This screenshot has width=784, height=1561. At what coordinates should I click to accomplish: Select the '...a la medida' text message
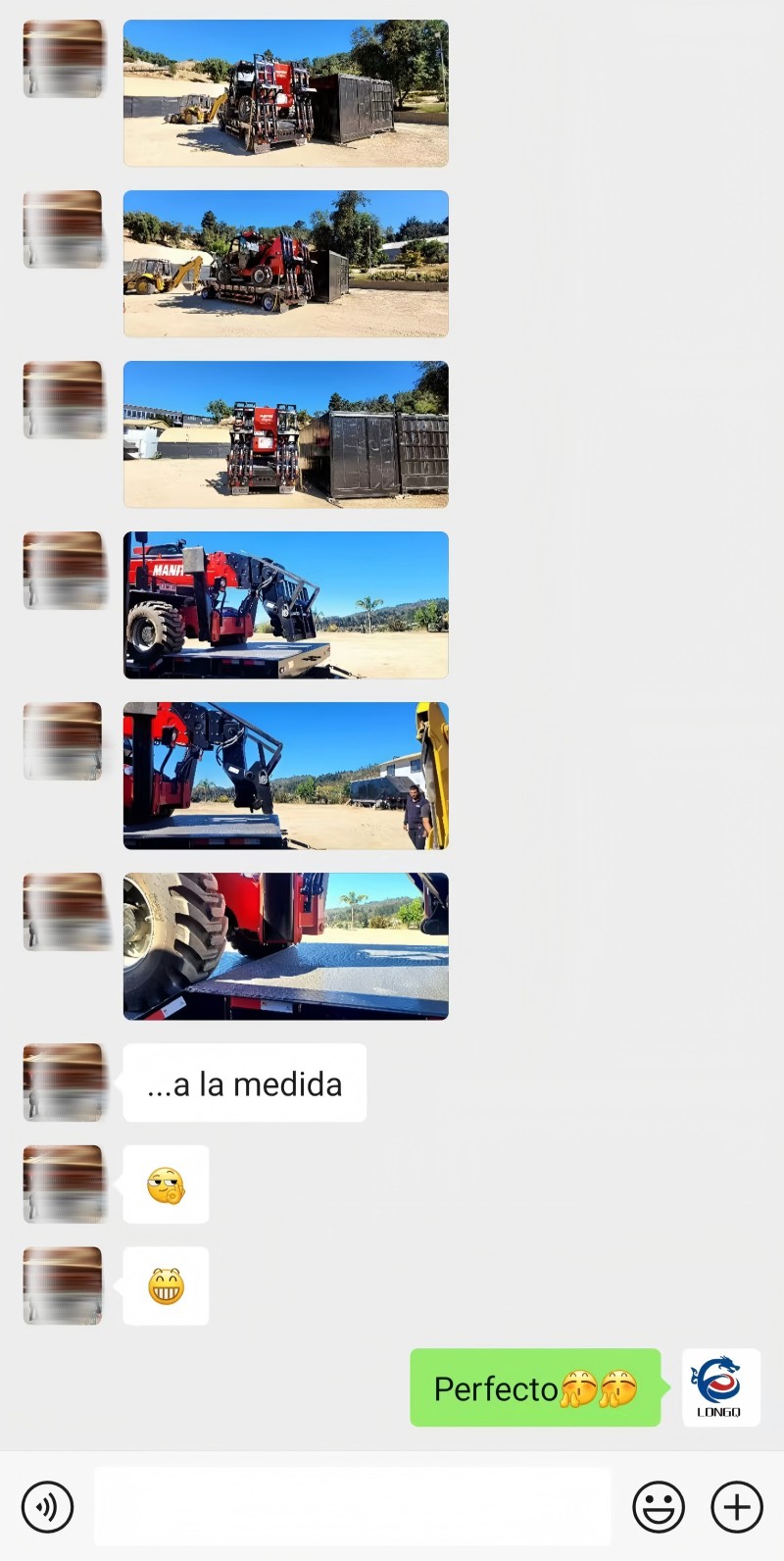pos(243,1082)
